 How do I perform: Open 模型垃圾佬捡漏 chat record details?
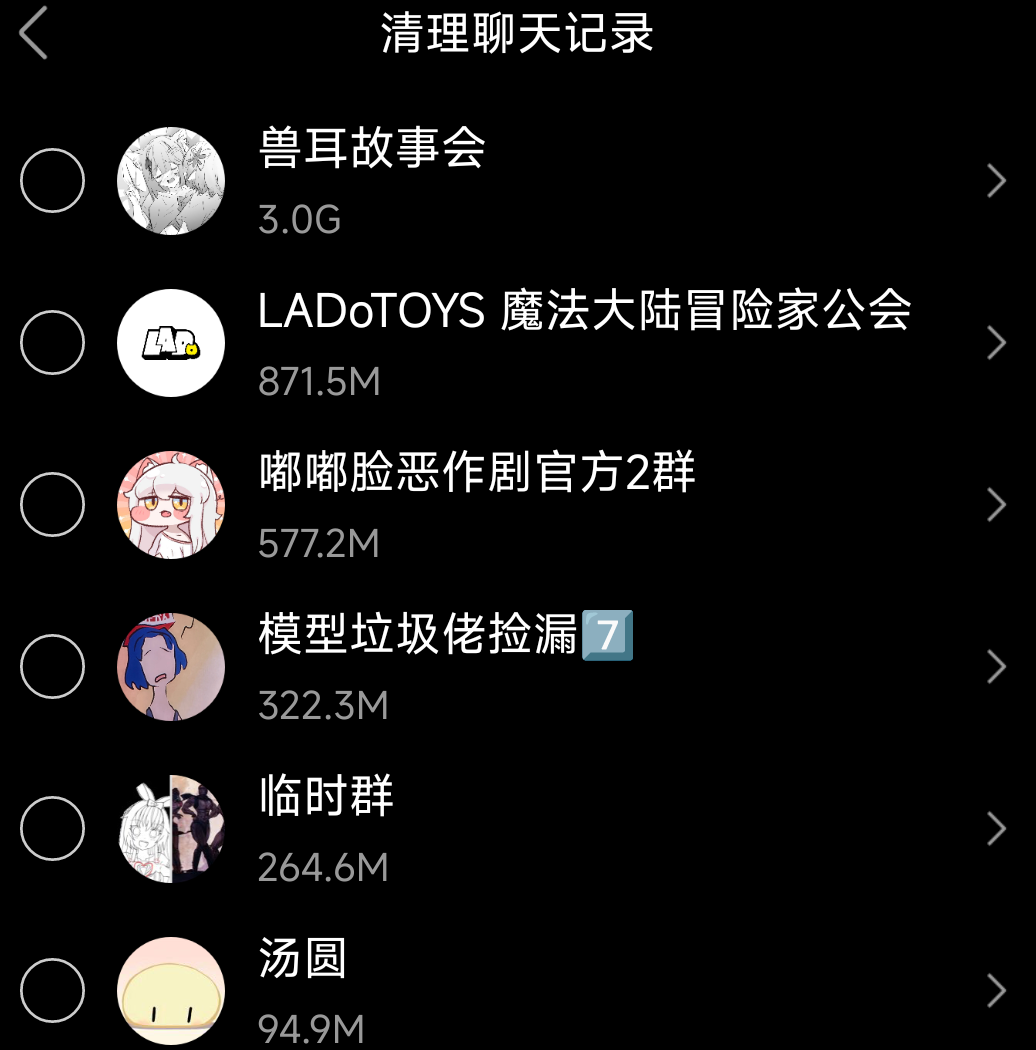pos(995,667)
